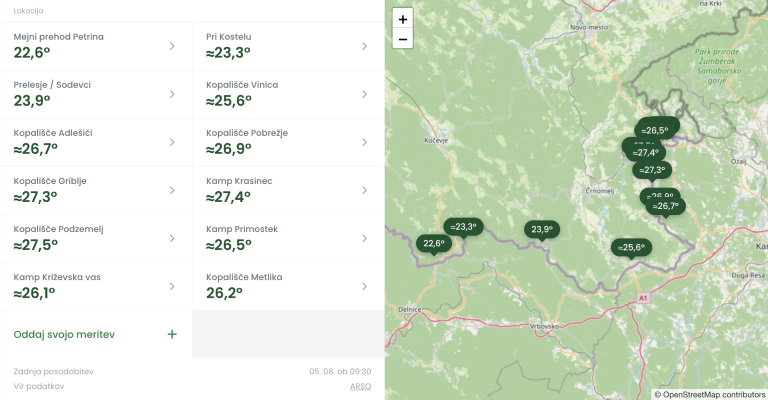Image resolution: width=768 pixels, height=400 pixels.
Task: Select the 23,9° map marker
Action: pyautogui.click(x=542, y=229)
